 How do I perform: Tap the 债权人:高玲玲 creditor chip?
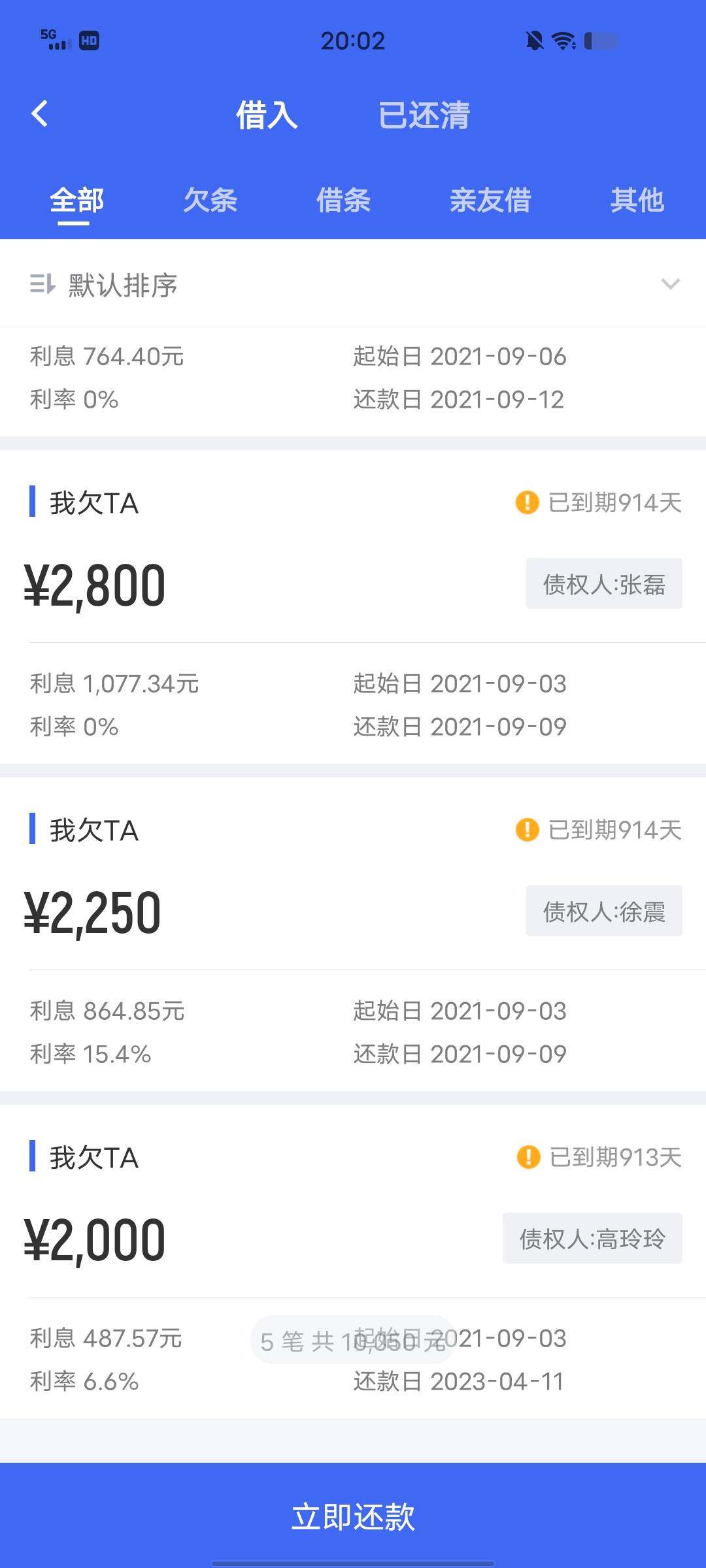[592, 1238]
